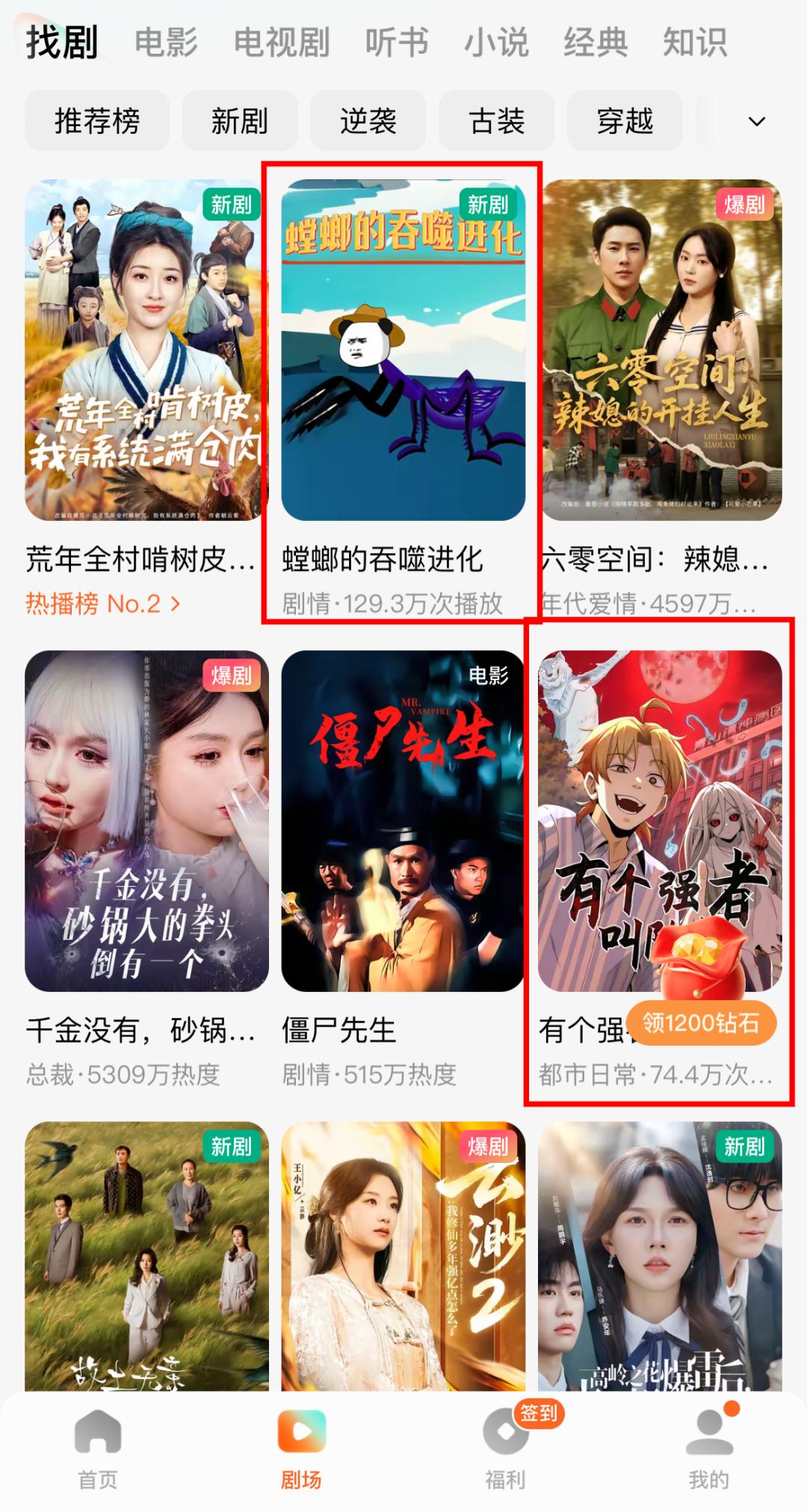The width and height of the screenshot is (807, 1512).
Task: Open the movie 僵尸先生
Action: [x=403, y=821]
